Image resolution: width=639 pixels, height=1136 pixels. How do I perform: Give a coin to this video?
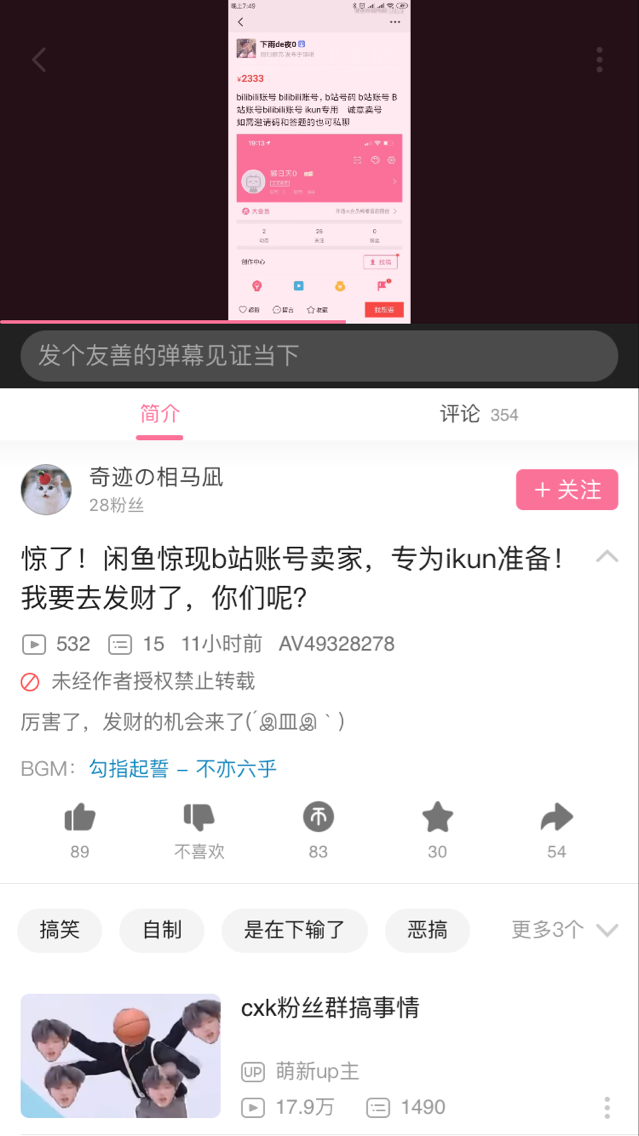tap(318, 818)
